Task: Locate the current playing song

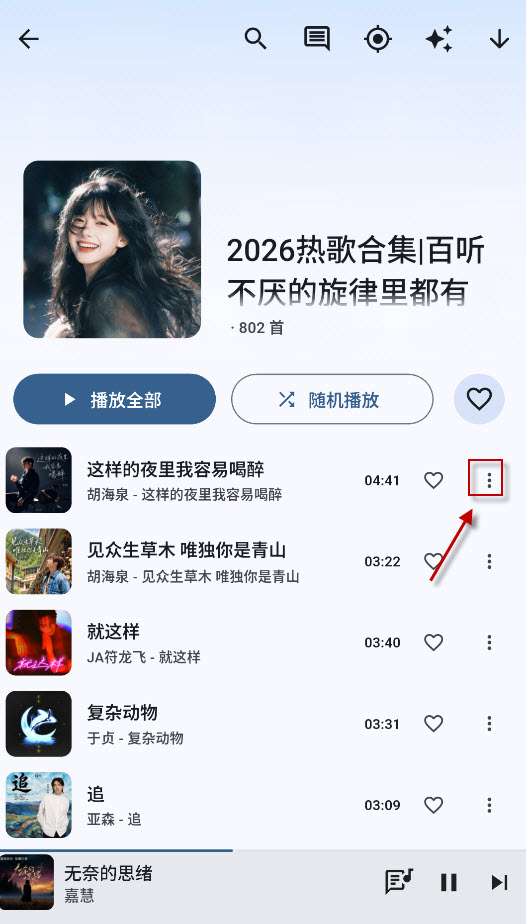Action: (x=378, y=39)
